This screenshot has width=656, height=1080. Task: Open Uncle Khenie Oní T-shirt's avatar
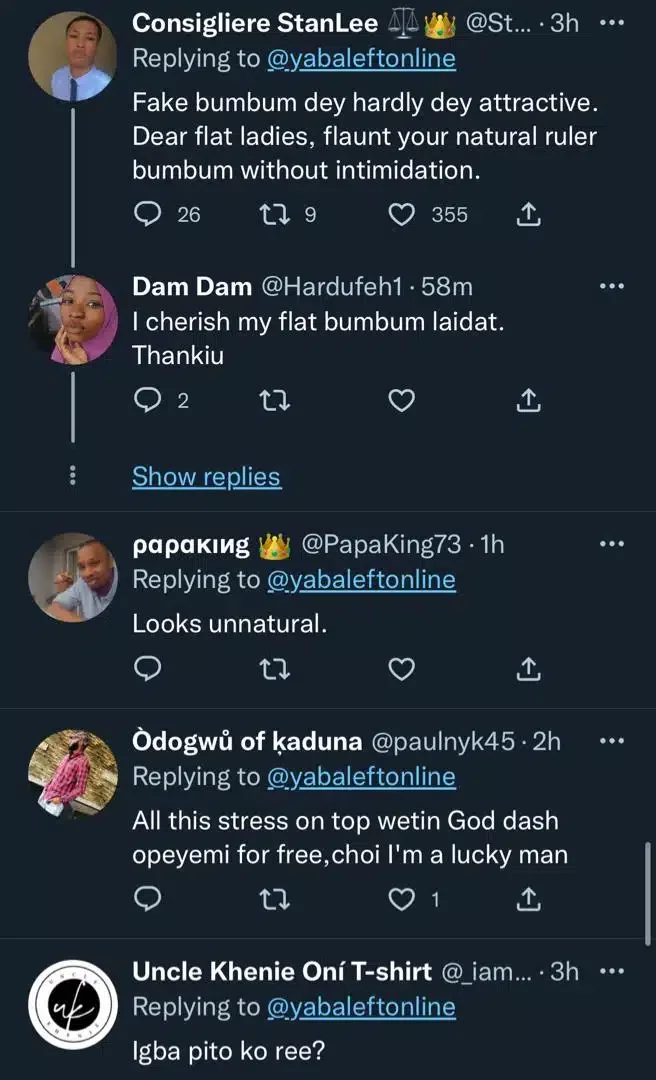[73, 1004]
